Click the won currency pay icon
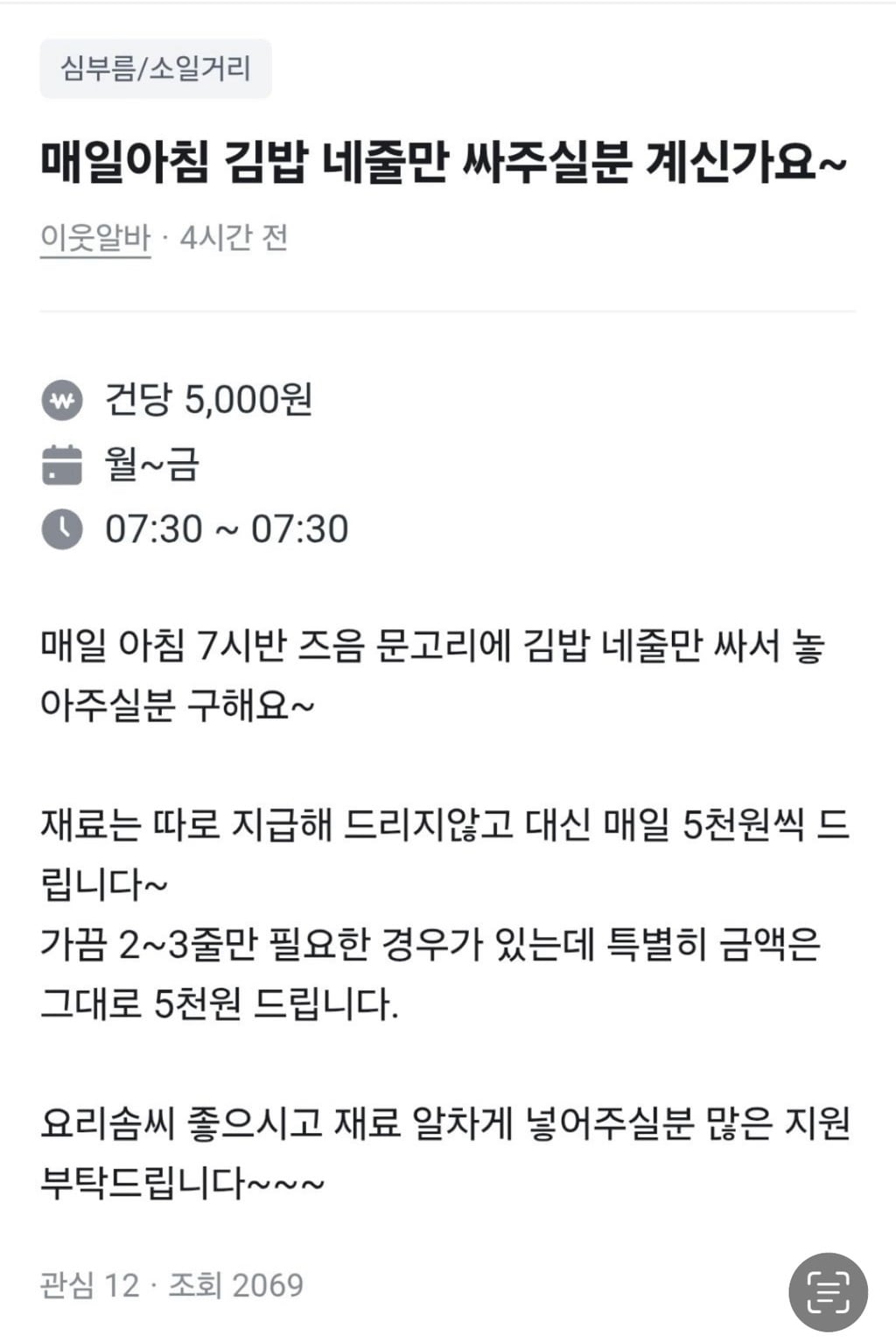The image size is (896, 1342). [x=63, y=400]
